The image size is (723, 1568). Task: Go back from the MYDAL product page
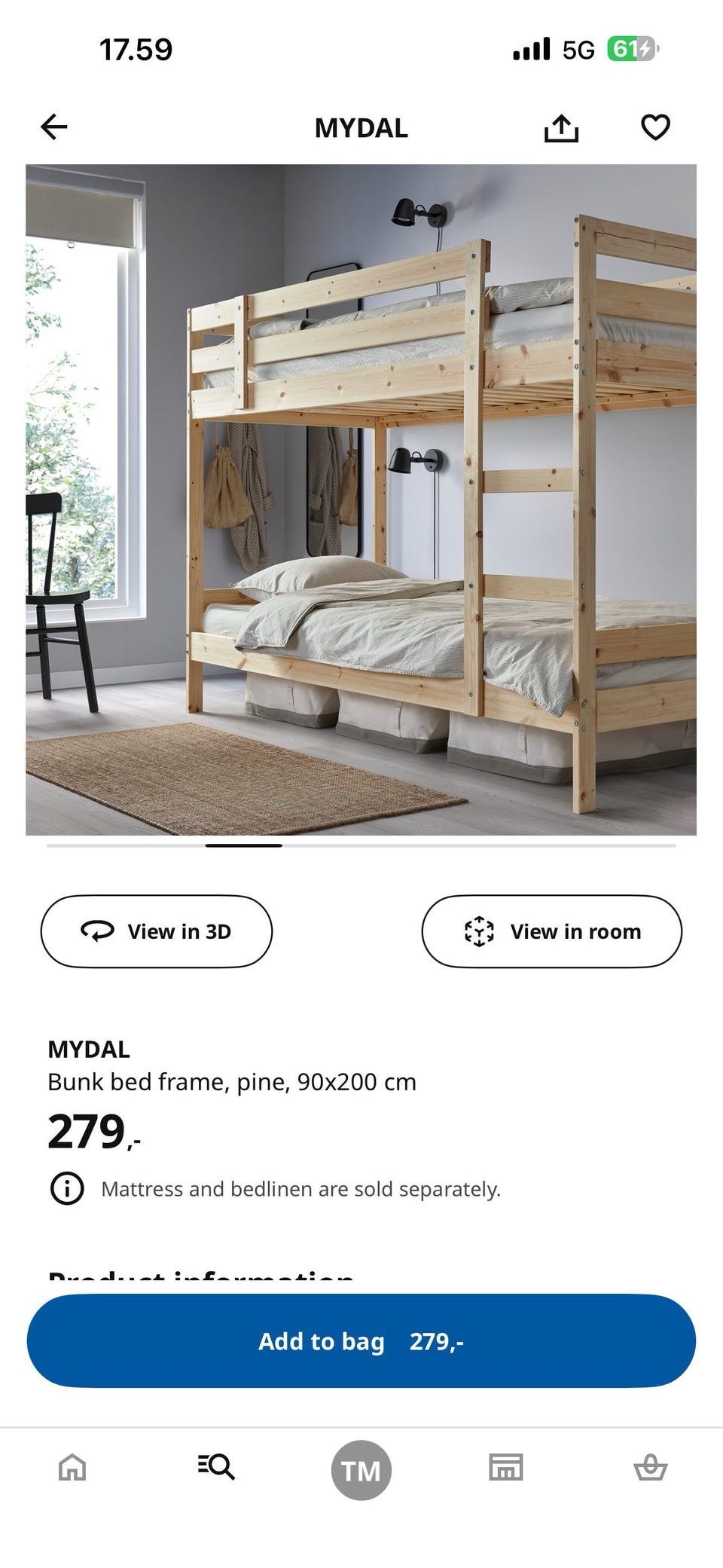[54, 127]
